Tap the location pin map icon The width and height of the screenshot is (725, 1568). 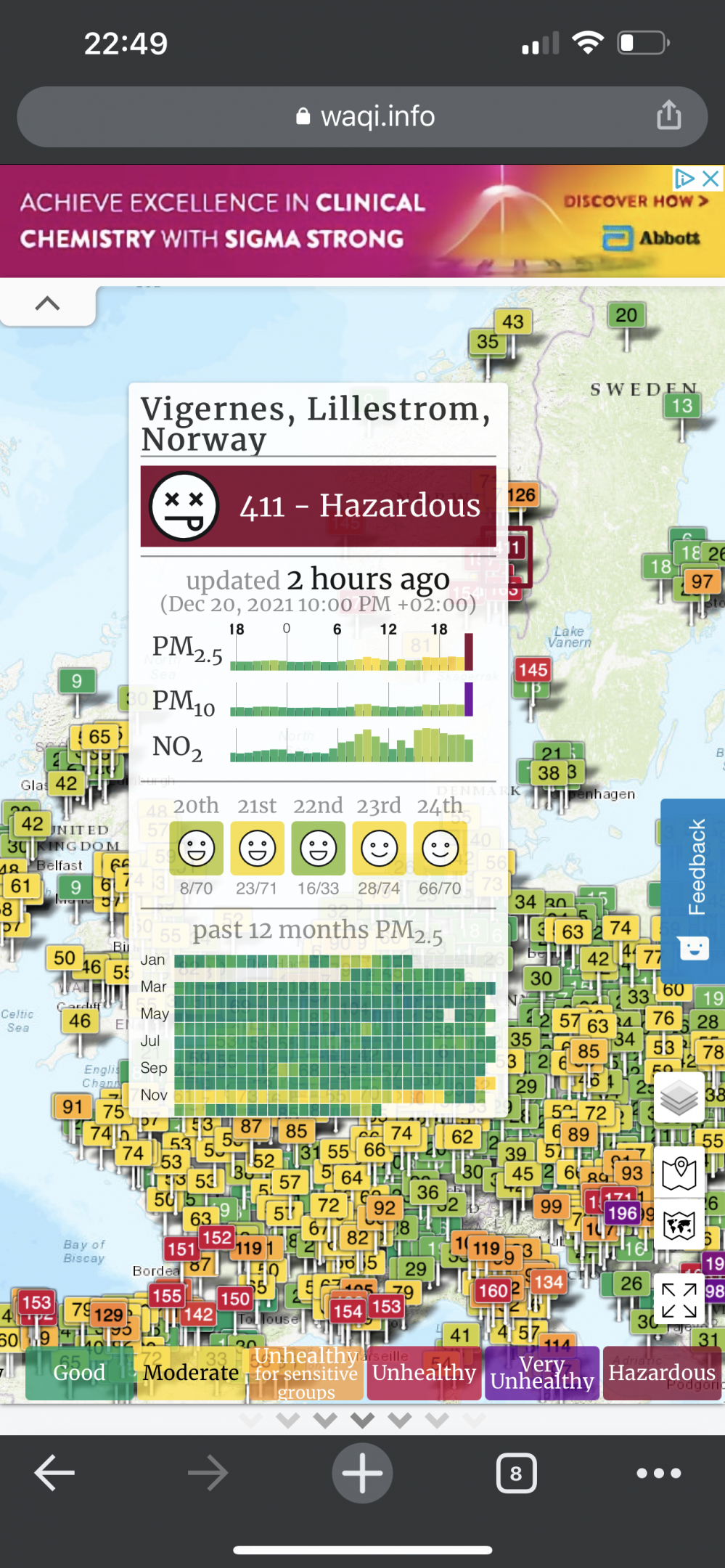pos(679,1172)
